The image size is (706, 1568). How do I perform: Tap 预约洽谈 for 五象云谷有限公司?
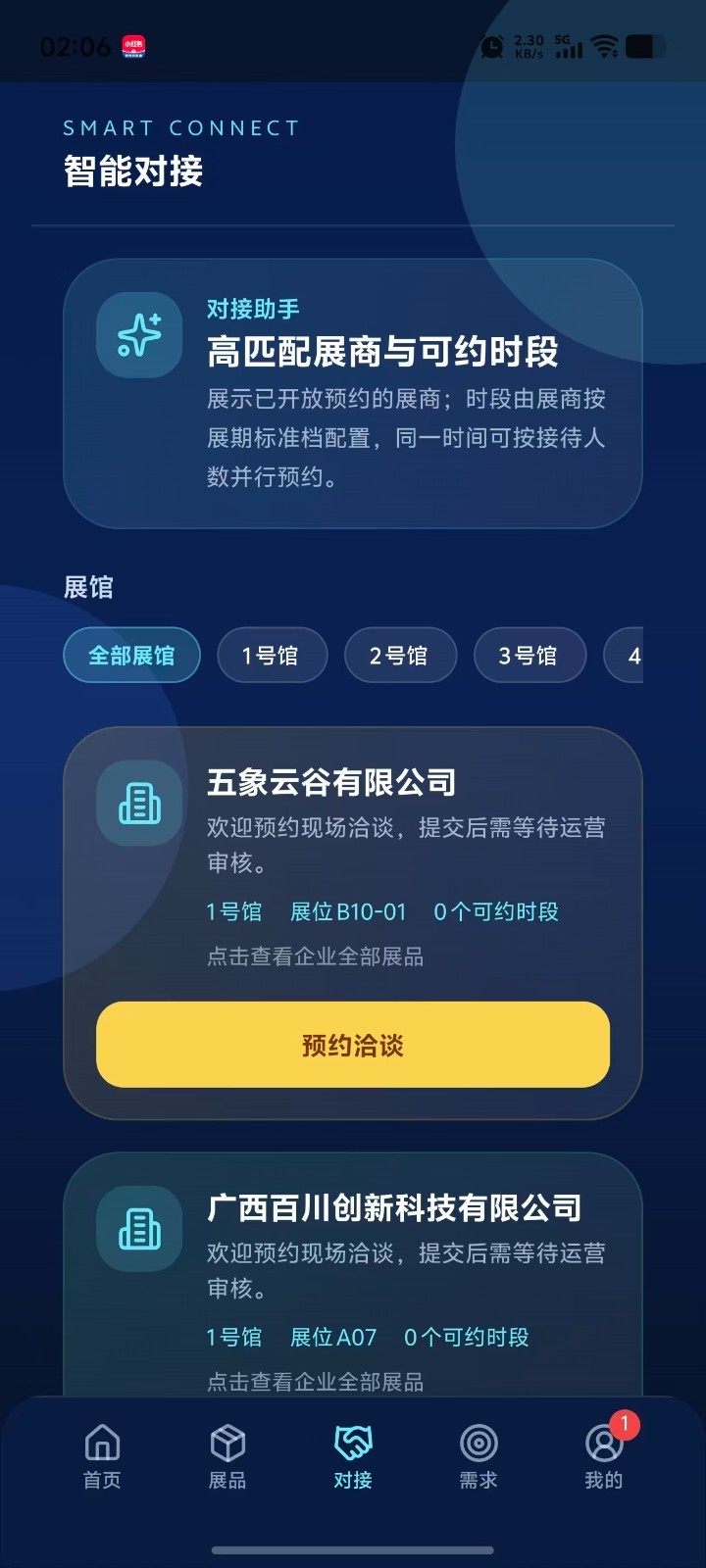click(x=353, y=1045)
